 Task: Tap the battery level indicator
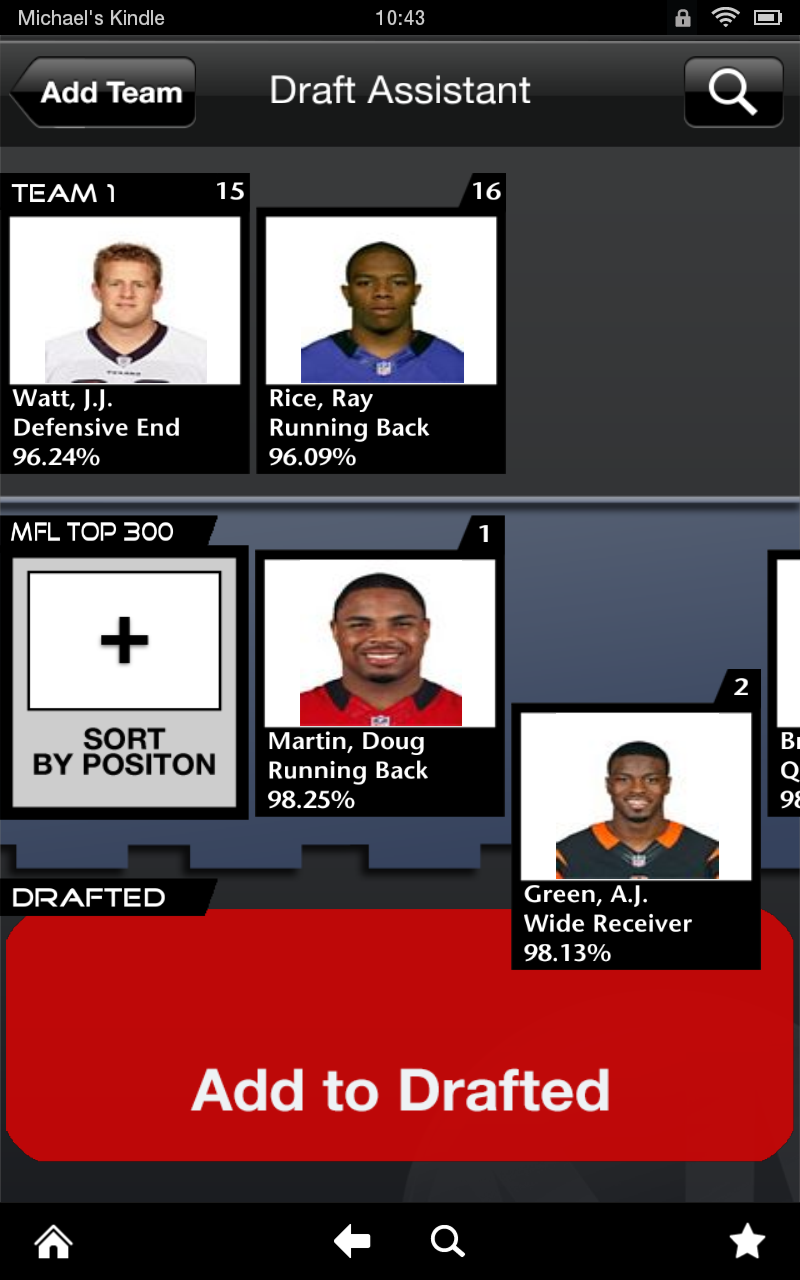click(x=767, y=17)
